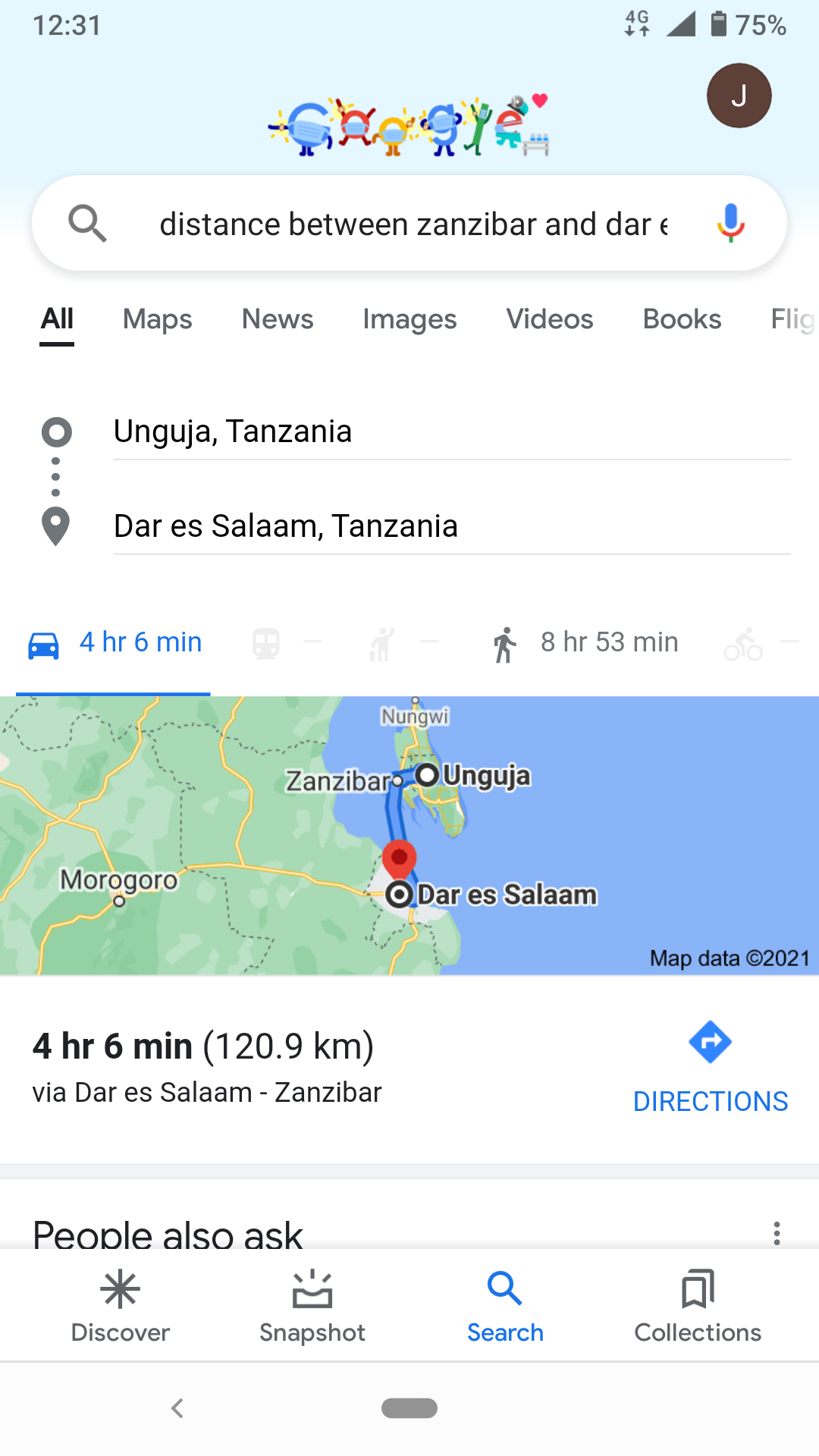Image resolution: width=819 pixels, height=1456 pixels.
Task: Open the route map preview
Action: [409, 835]
